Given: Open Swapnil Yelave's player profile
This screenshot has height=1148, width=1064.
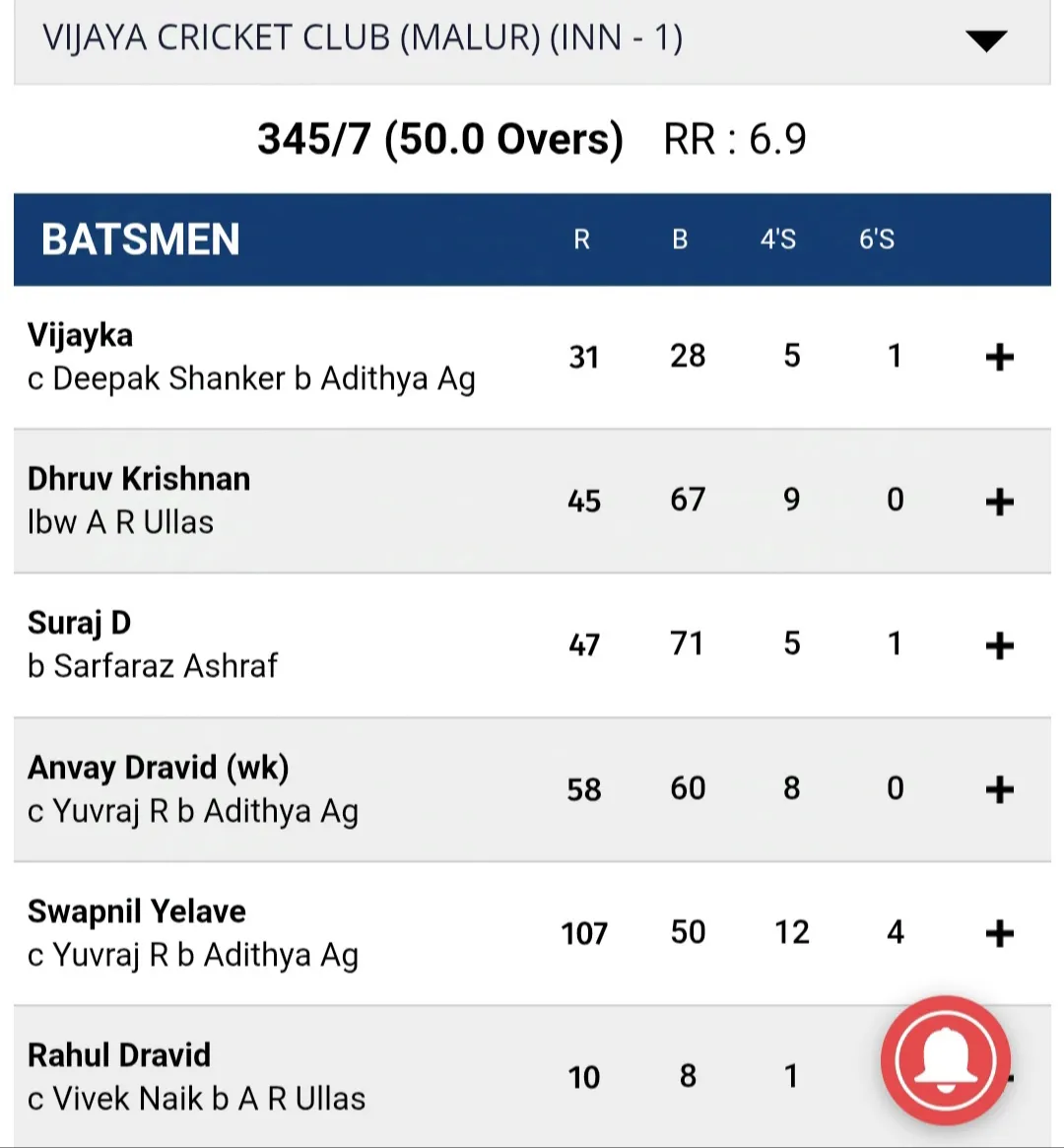Looking at the screenshot, I should [x=136, y=911].
